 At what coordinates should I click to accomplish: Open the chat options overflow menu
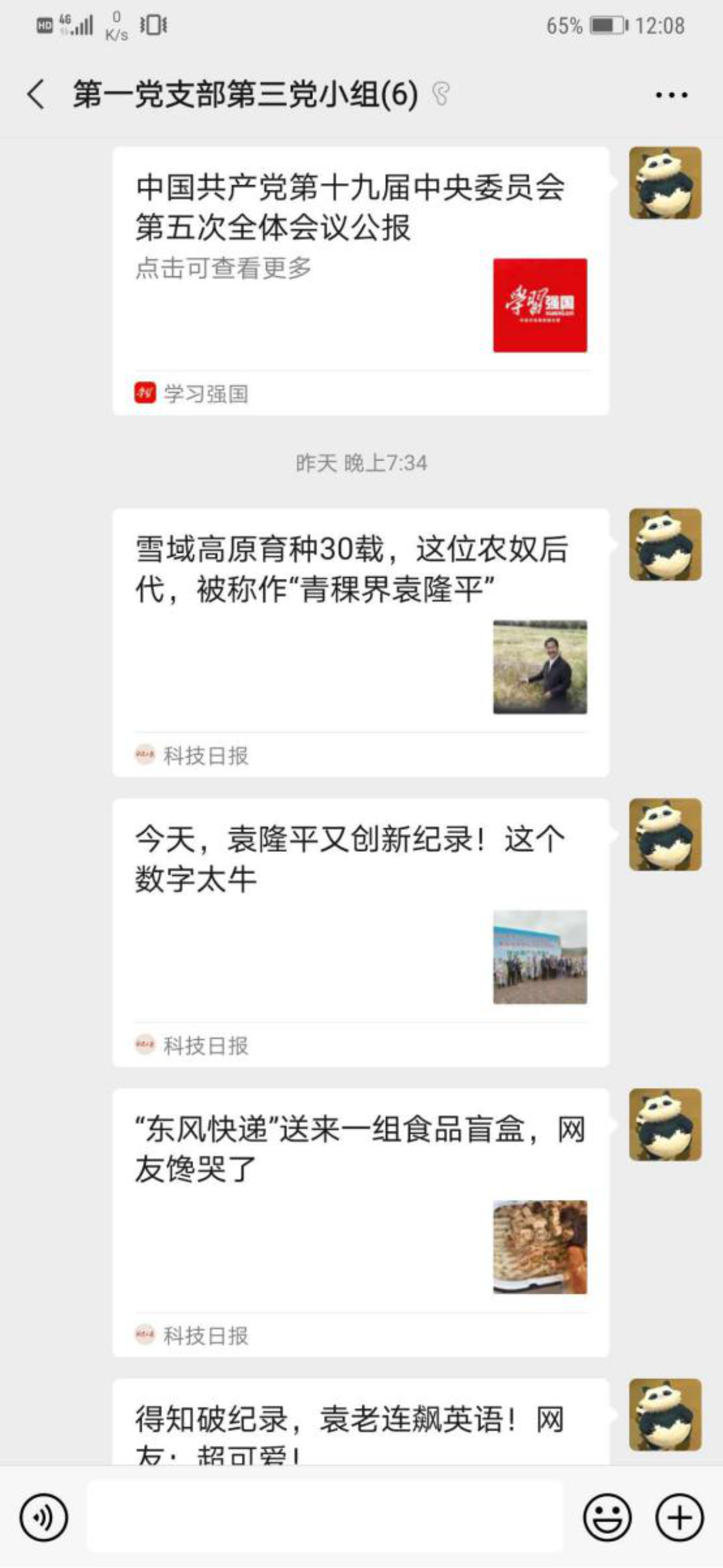click(671, 95)
